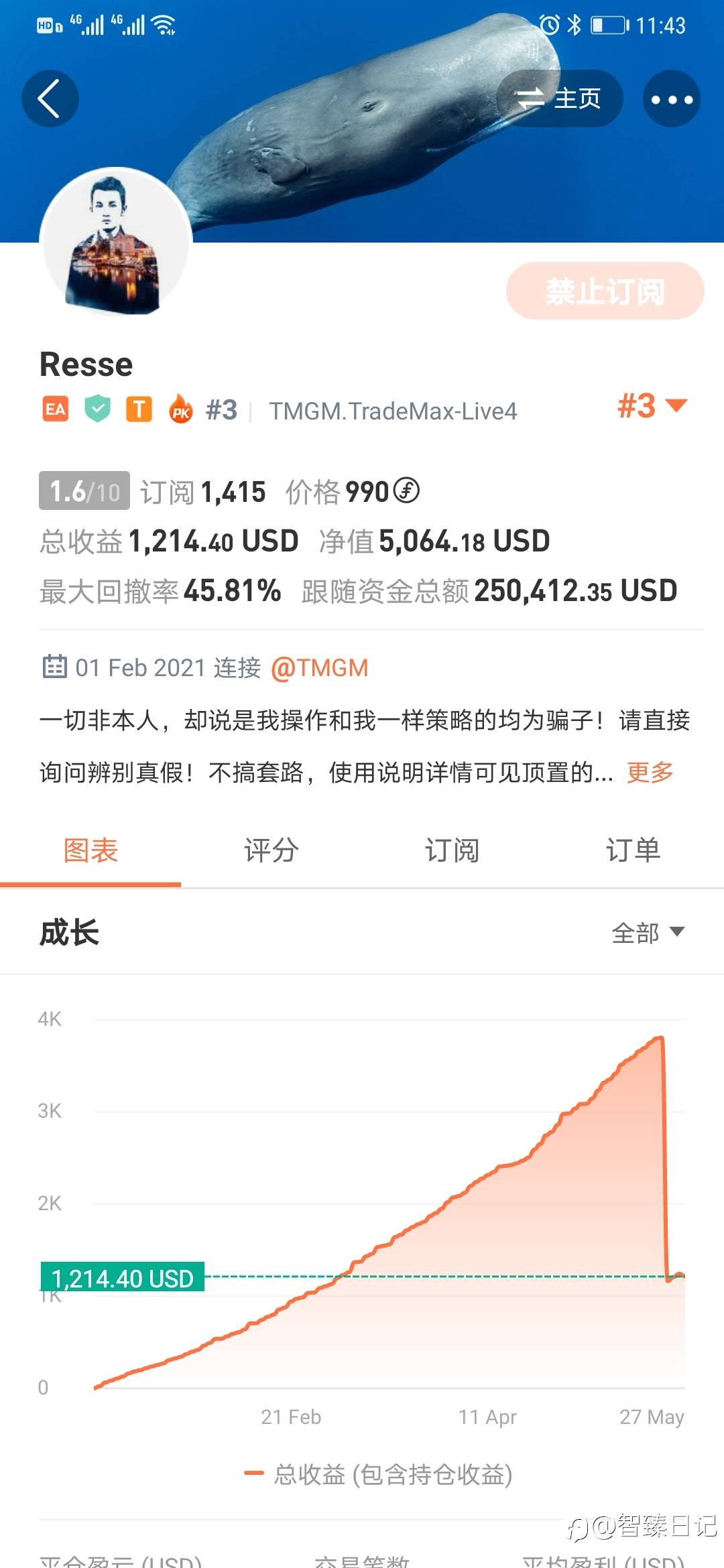The width and height of the screenshot is (724, 1568).
Task: Switch to the 订单 tab
Action: pos(633,851)
